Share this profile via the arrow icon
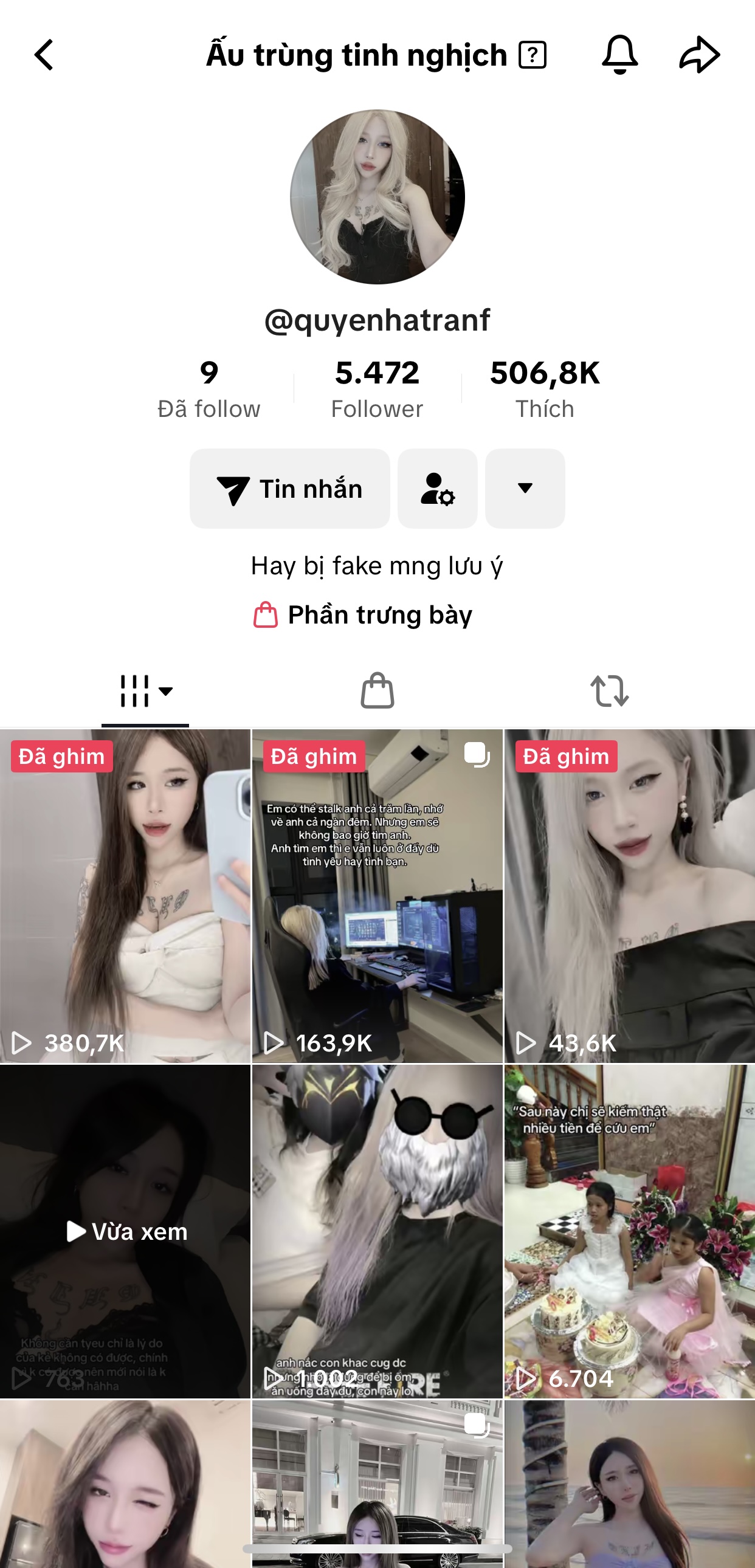Screen dimensions: 755x1568 coord(699,55)
